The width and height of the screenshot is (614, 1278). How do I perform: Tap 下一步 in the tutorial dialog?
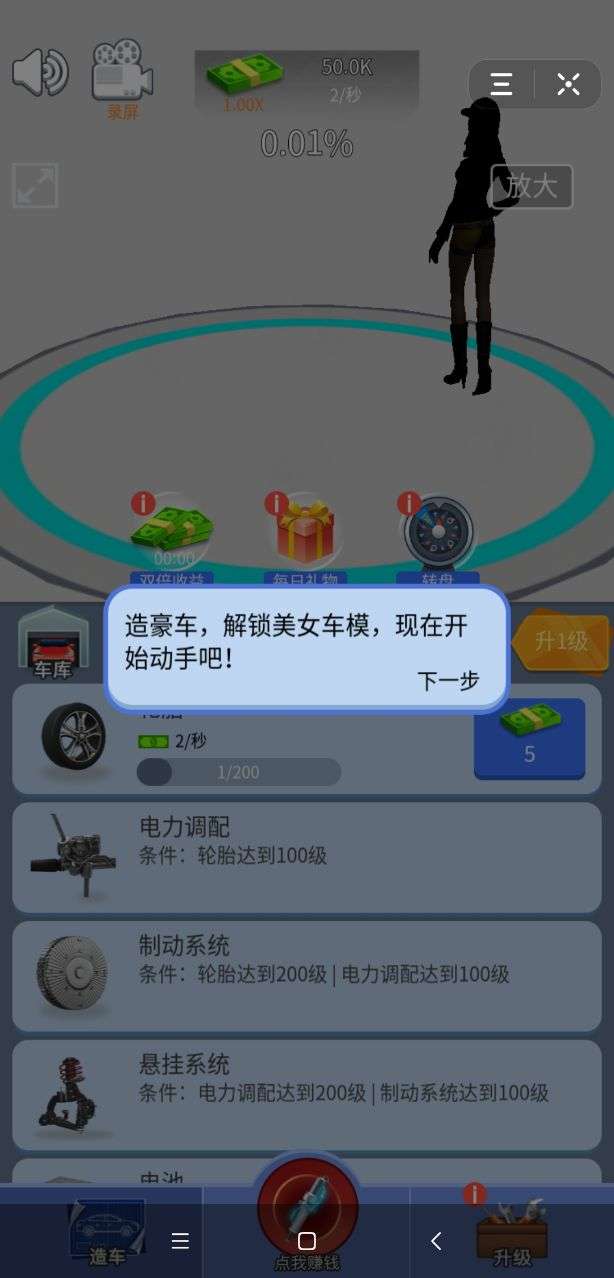point(448,681)
